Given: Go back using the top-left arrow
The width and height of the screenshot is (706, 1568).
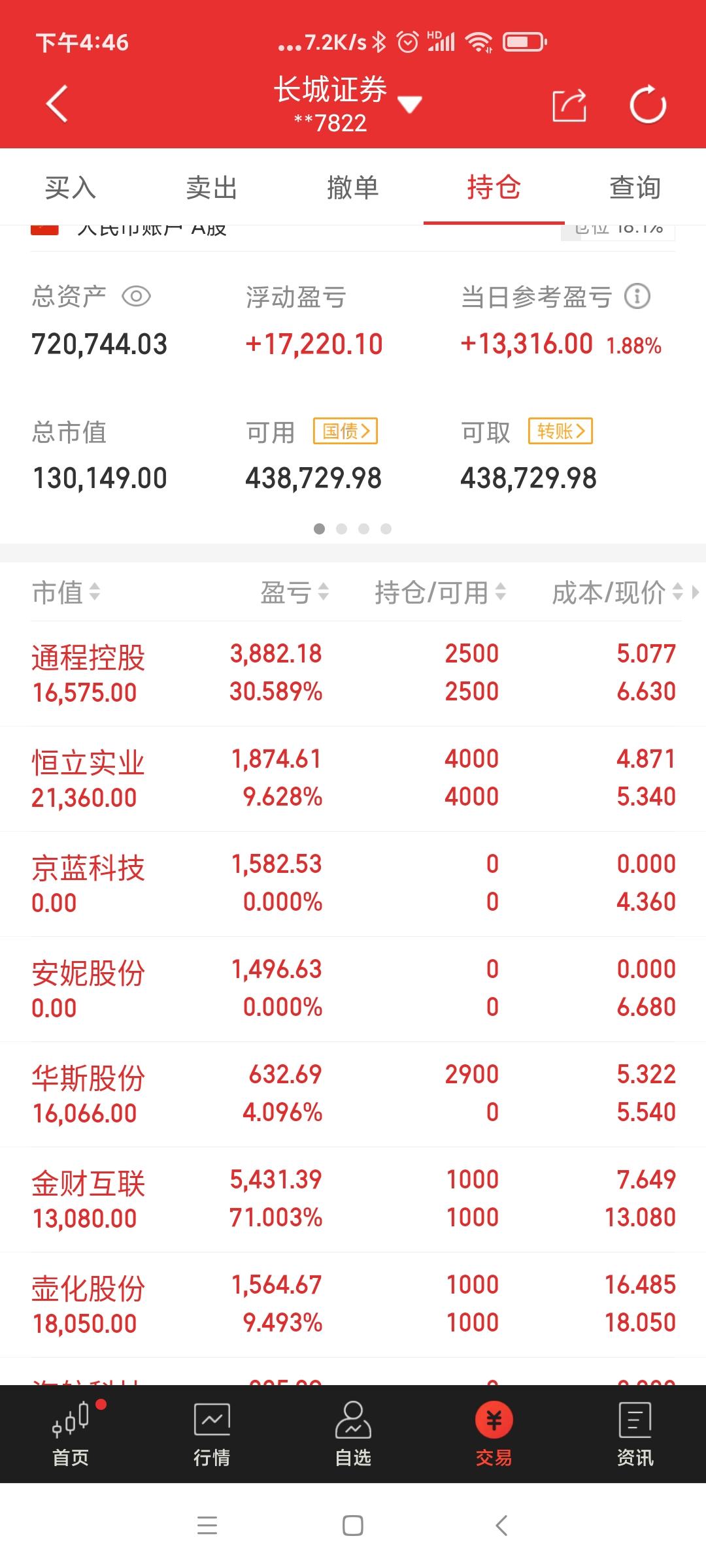Looking at the screenshot, I should [58, 104].
